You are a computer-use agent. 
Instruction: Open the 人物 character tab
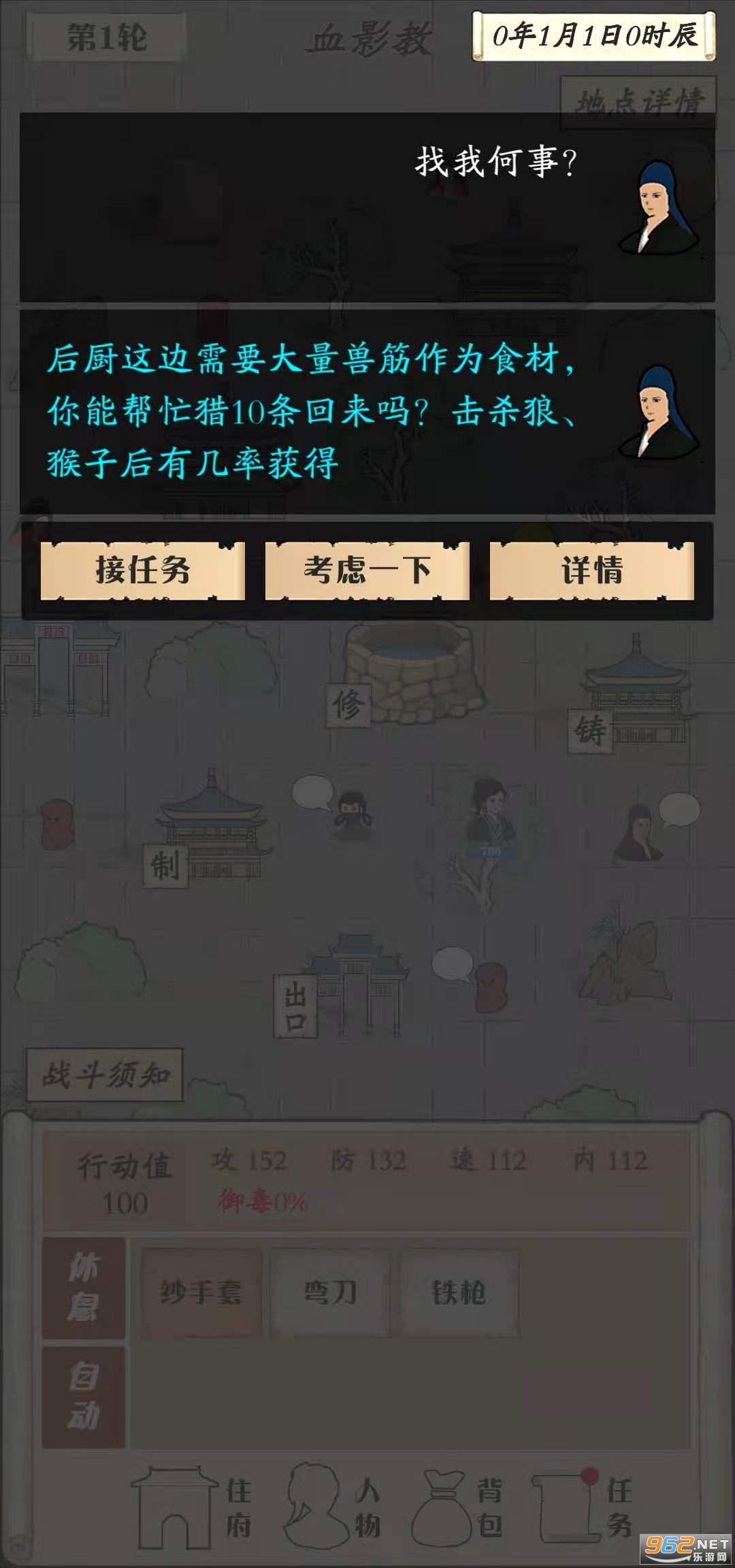pos(333,1507)
